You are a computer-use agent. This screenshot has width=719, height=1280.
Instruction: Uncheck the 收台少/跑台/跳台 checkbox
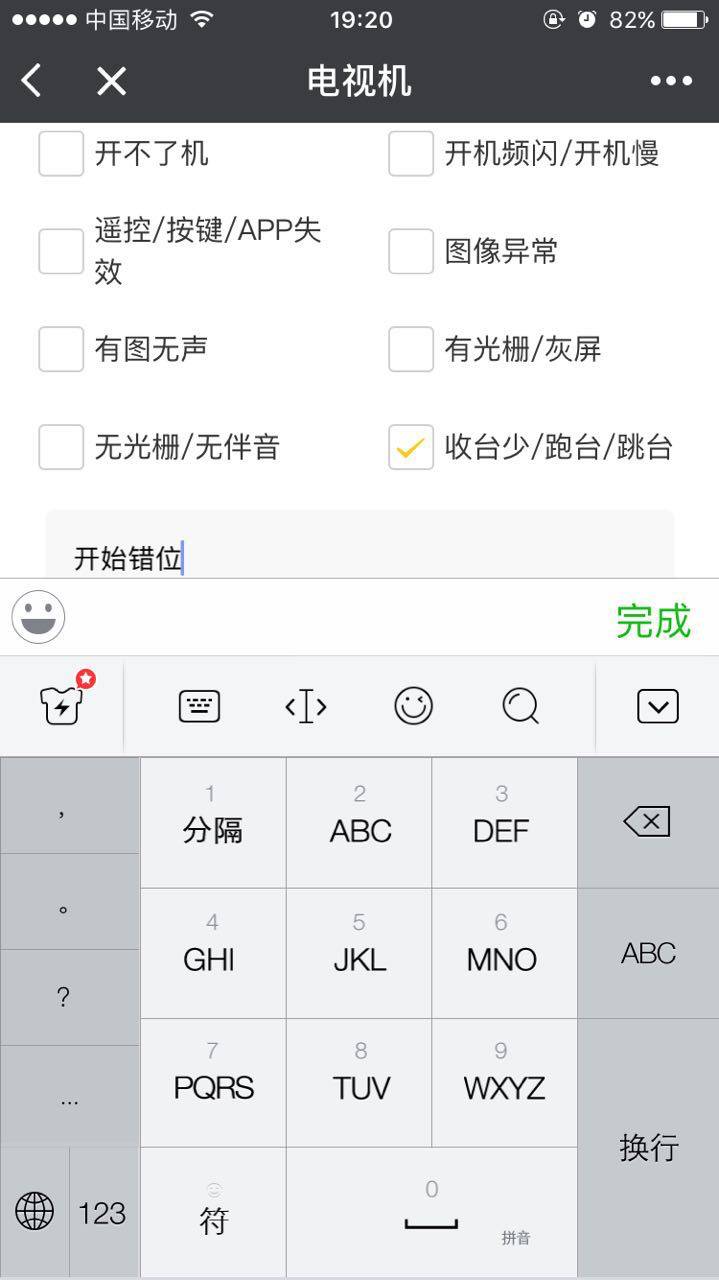(x=411, y=447)
